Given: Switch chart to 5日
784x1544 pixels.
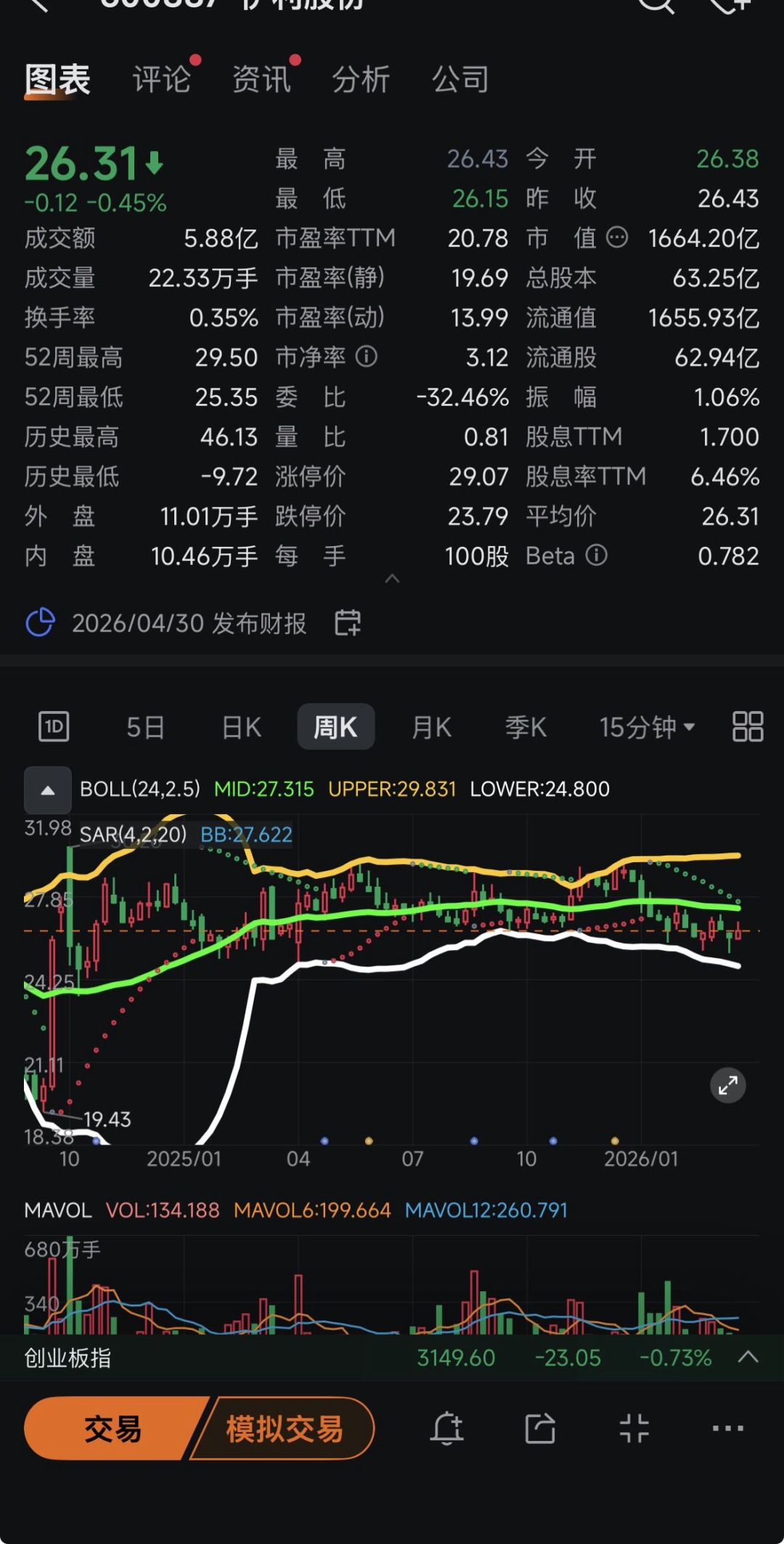Looking at the screenshot, I should [x=145, y=727].
